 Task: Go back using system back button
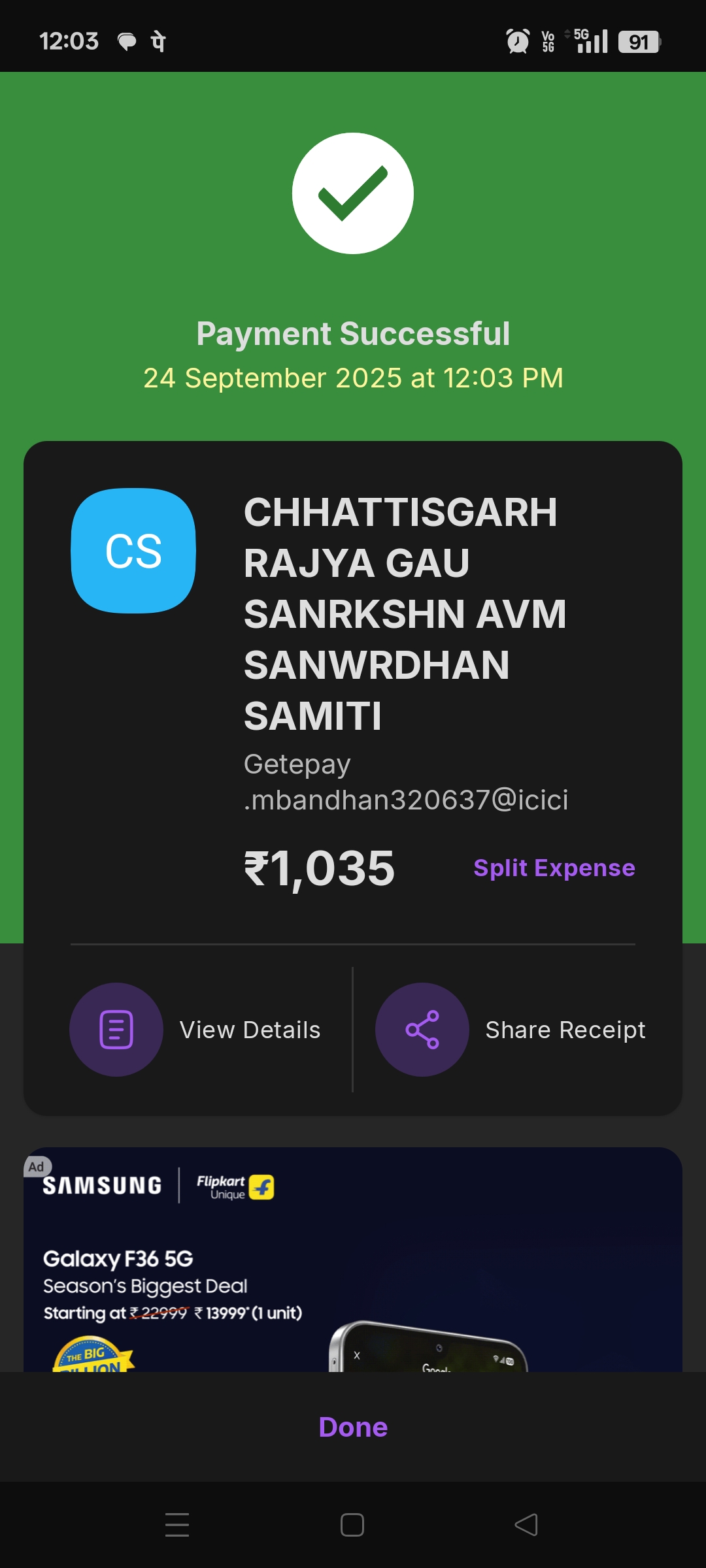(526, 1525)
